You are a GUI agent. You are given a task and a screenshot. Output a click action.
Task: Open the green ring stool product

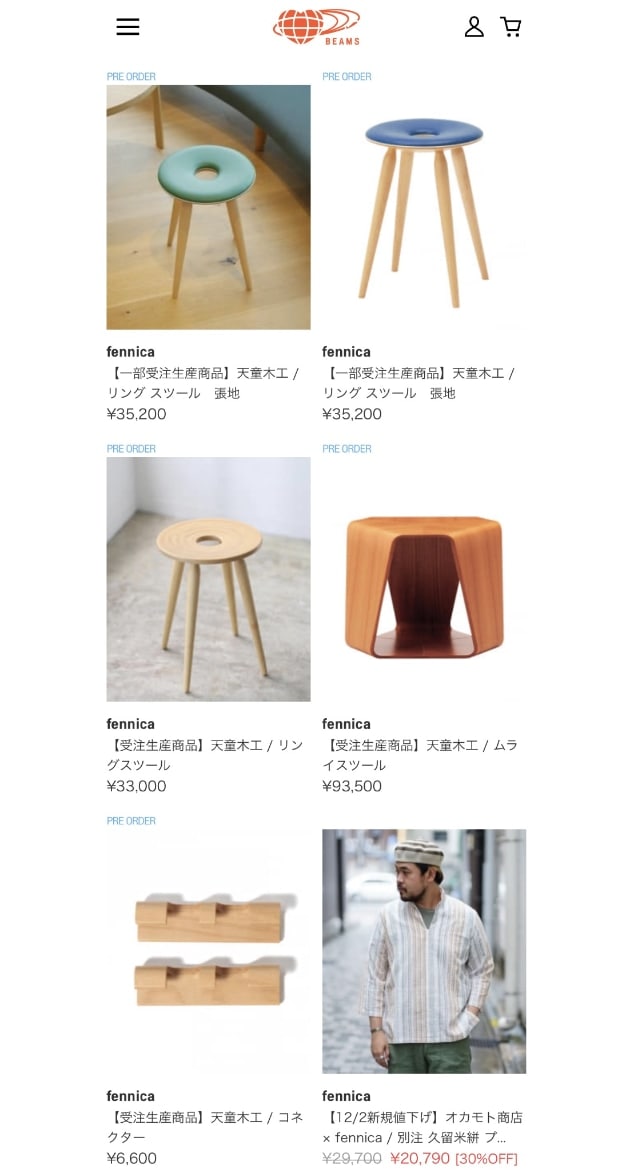[208, 207]
